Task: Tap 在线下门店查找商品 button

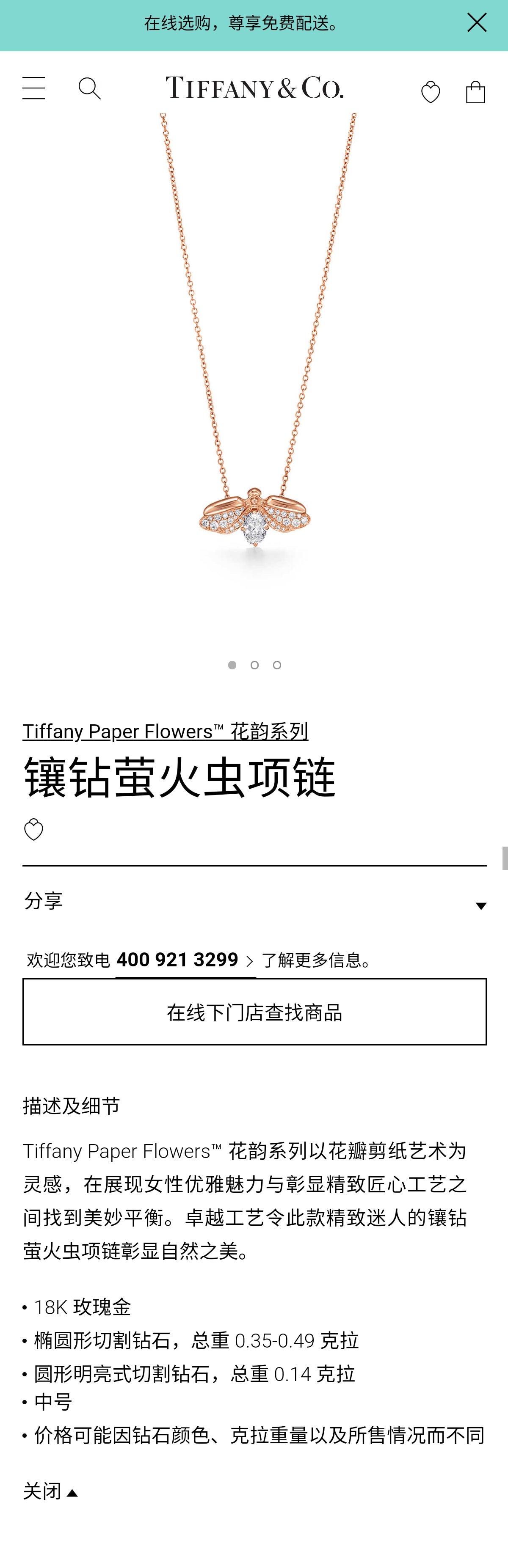Action: (254, 1012)
